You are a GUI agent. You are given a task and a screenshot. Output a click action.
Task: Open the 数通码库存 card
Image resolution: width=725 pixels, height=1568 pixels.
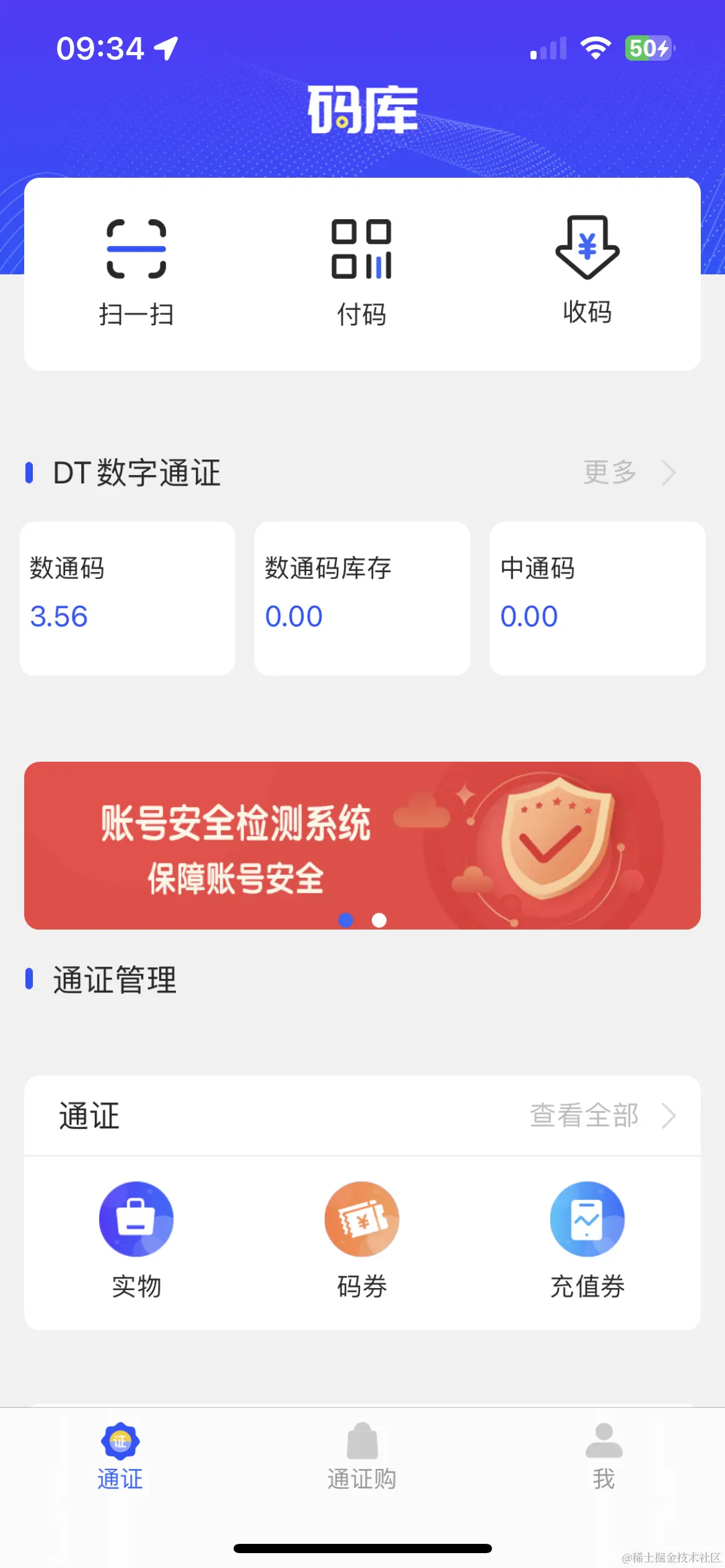[x=362, y=598]
